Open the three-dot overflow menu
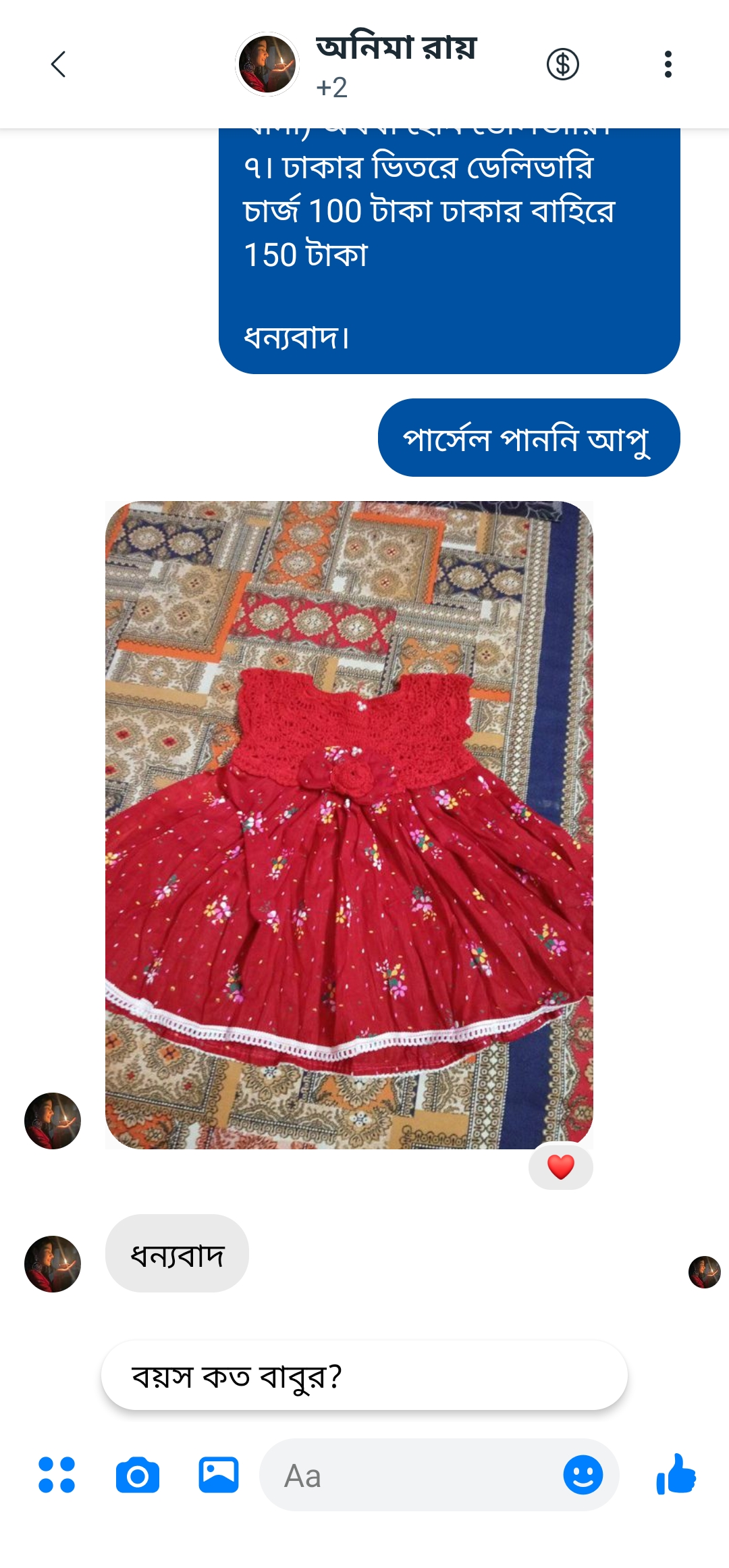This screenshot has width=729, height=1568. (668, 65)
